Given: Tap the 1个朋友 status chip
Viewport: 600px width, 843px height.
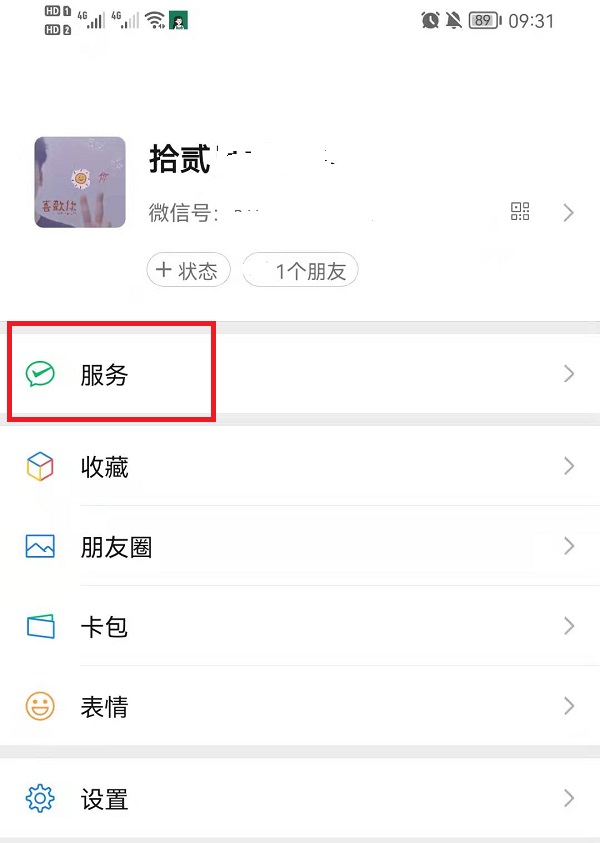Looking at the screenshot, I should (x=301, y=271).
